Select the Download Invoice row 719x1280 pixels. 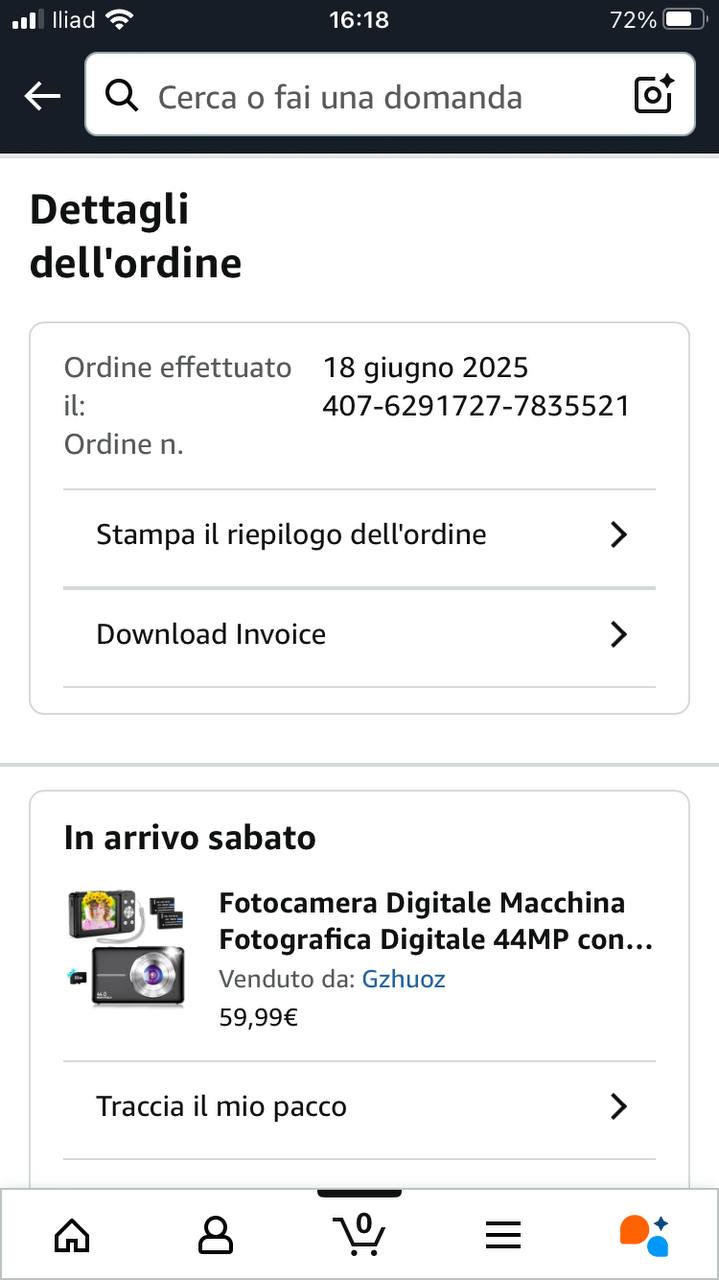pos(360,635)
